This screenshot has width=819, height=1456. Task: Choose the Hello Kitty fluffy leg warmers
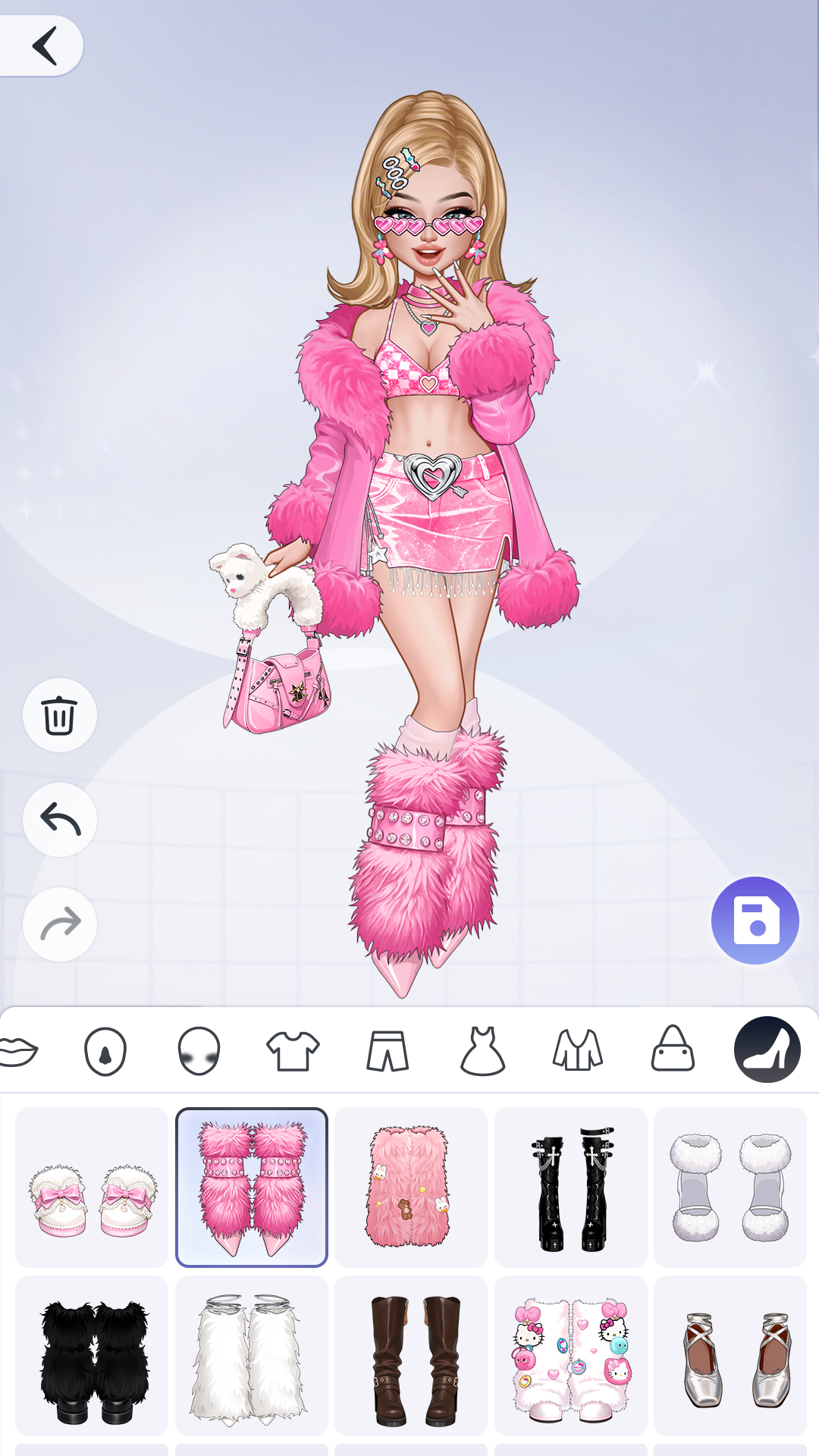click(x=571, y=1355)
